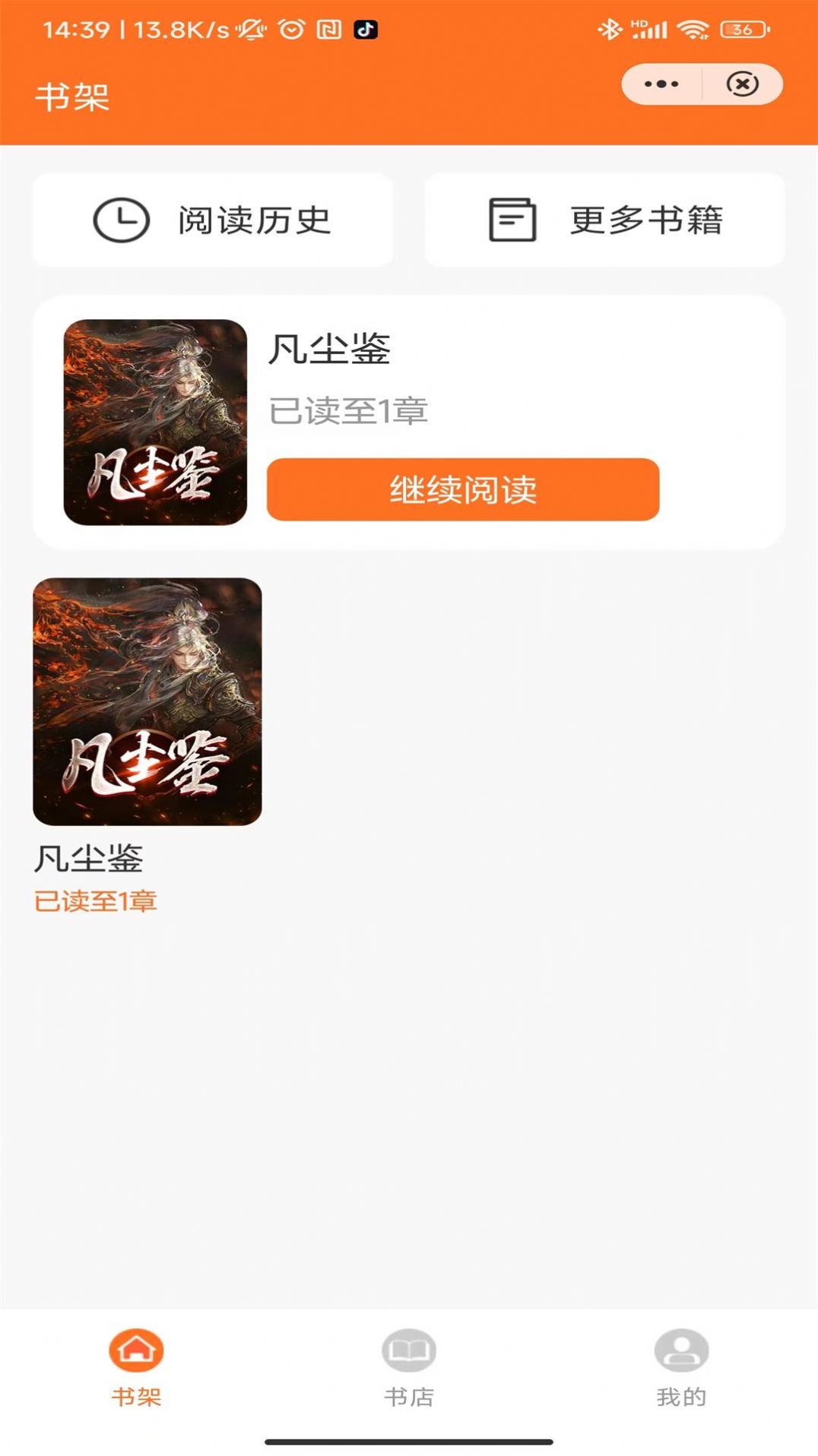
Task: Expand the alarm clock status indicator
Action: [x=291, y=30]
